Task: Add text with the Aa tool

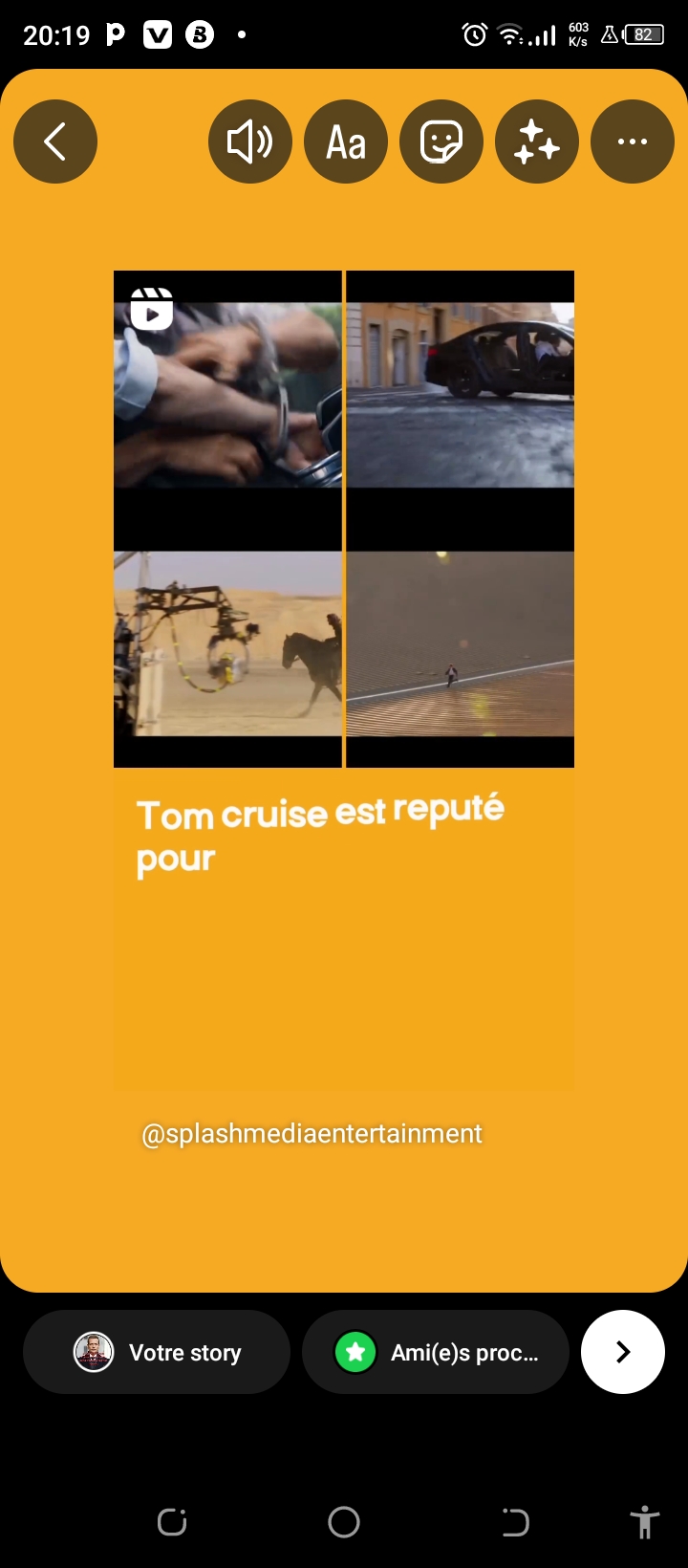Action: [346, 142]
